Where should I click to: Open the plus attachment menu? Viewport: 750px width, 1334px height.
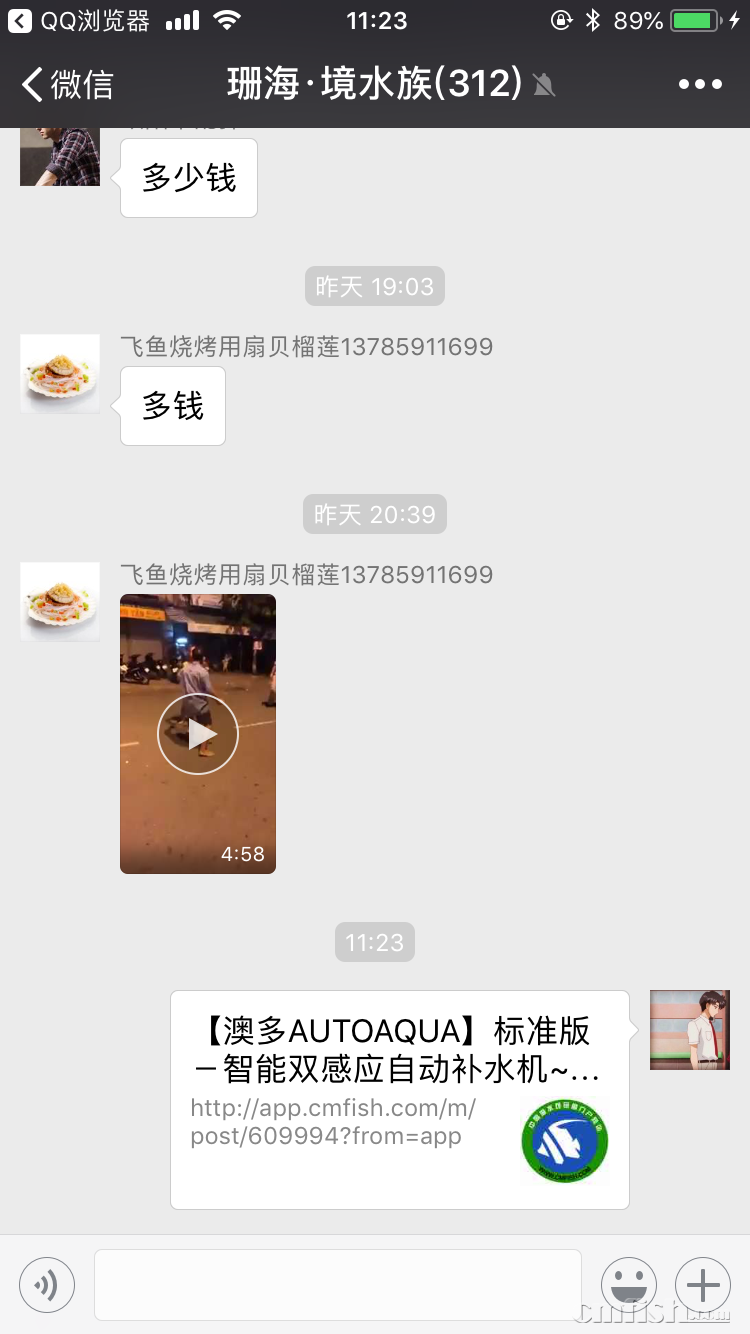click(703, 1284)
